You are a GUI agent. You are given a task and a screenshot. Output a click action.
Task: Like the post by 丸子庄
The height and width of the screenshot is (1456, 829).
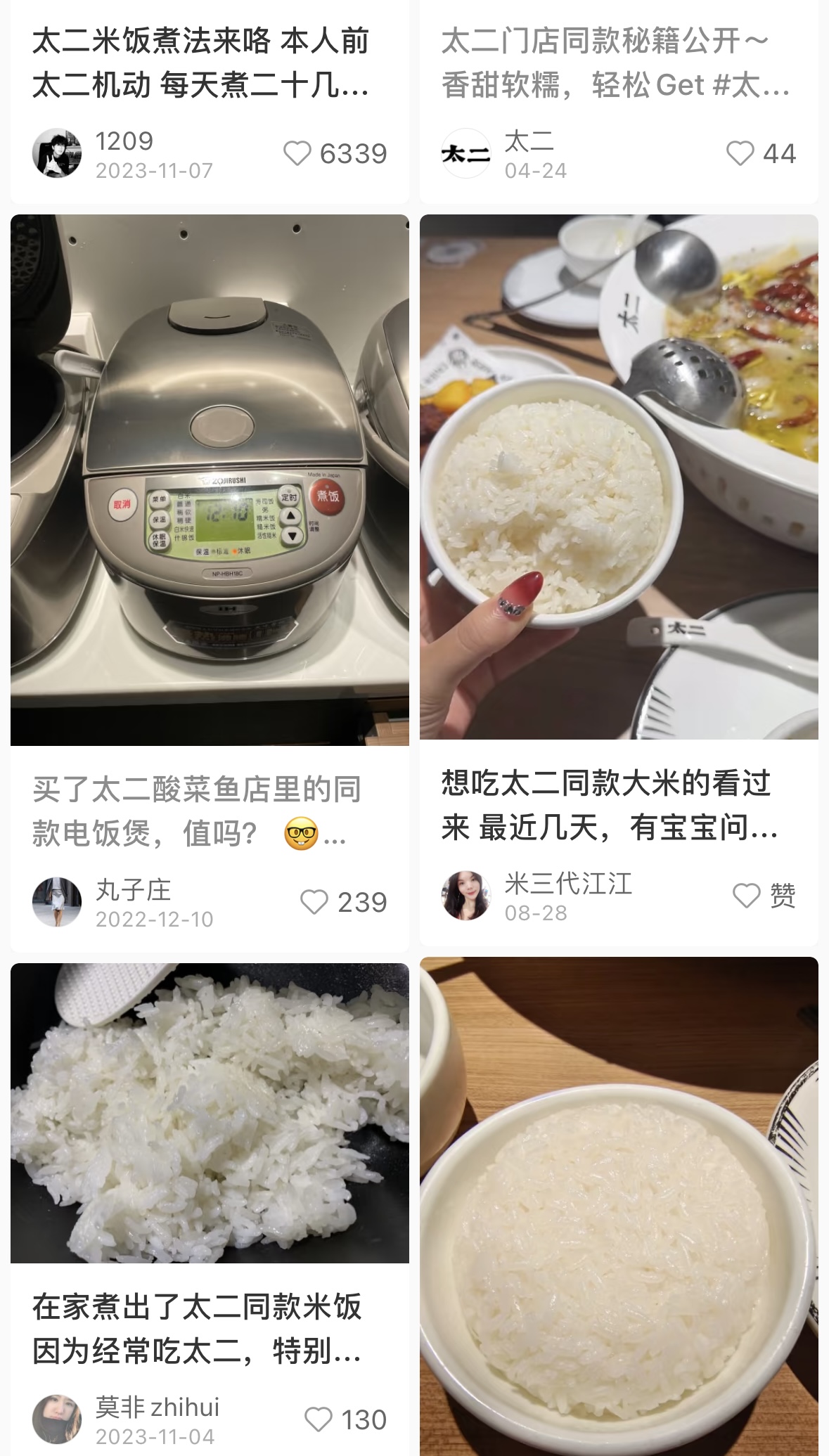314,902
